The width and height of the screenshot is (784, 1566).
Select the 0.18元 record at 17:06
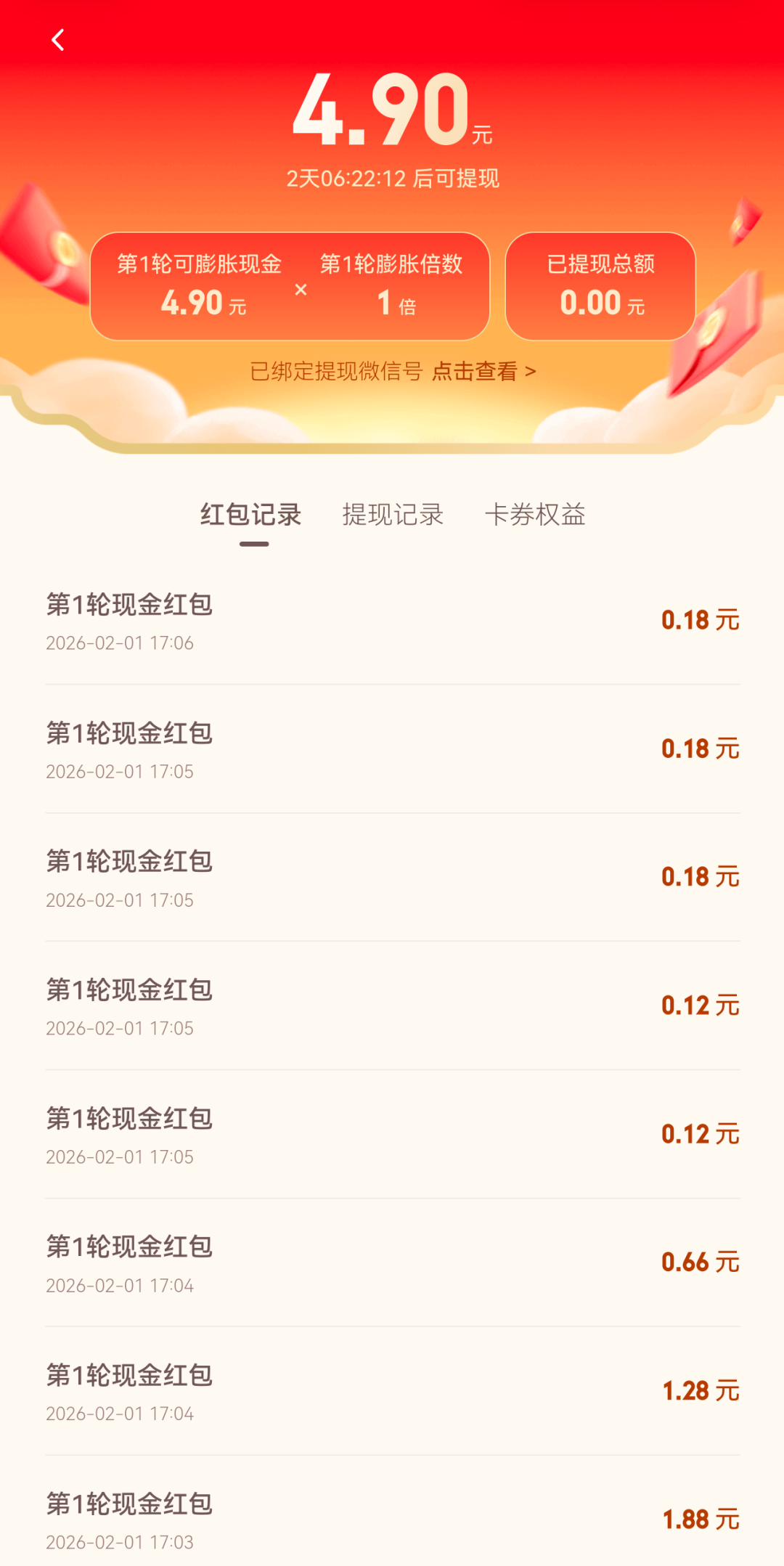click(x=392, y=621)
